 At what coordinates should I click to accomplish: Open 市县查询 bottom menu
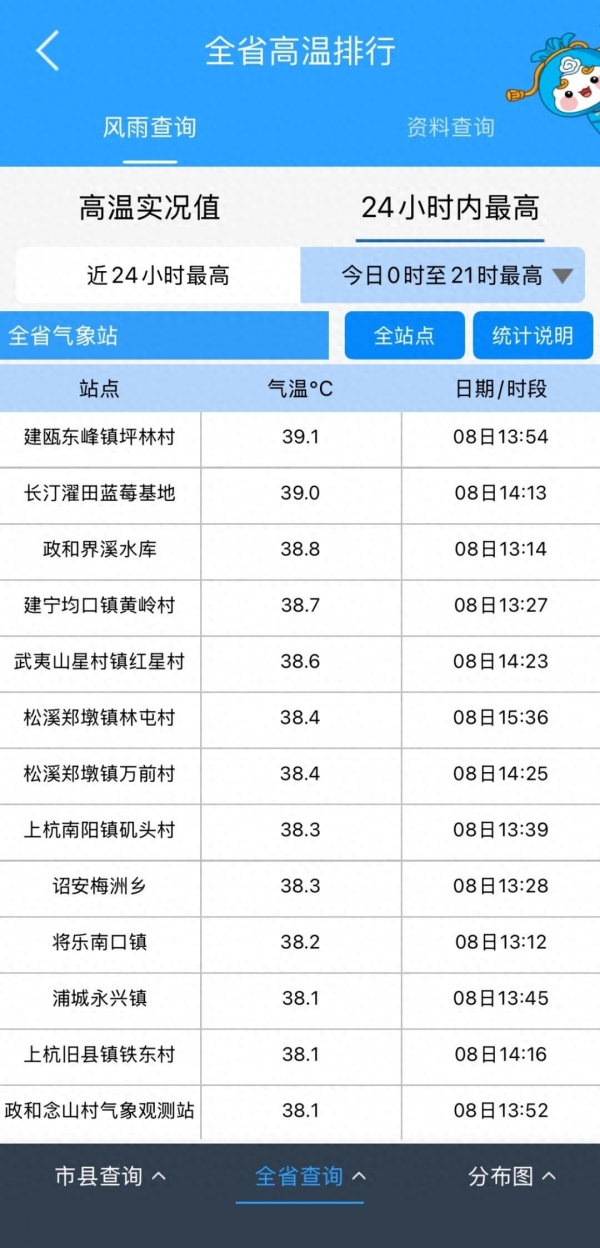110,1177
